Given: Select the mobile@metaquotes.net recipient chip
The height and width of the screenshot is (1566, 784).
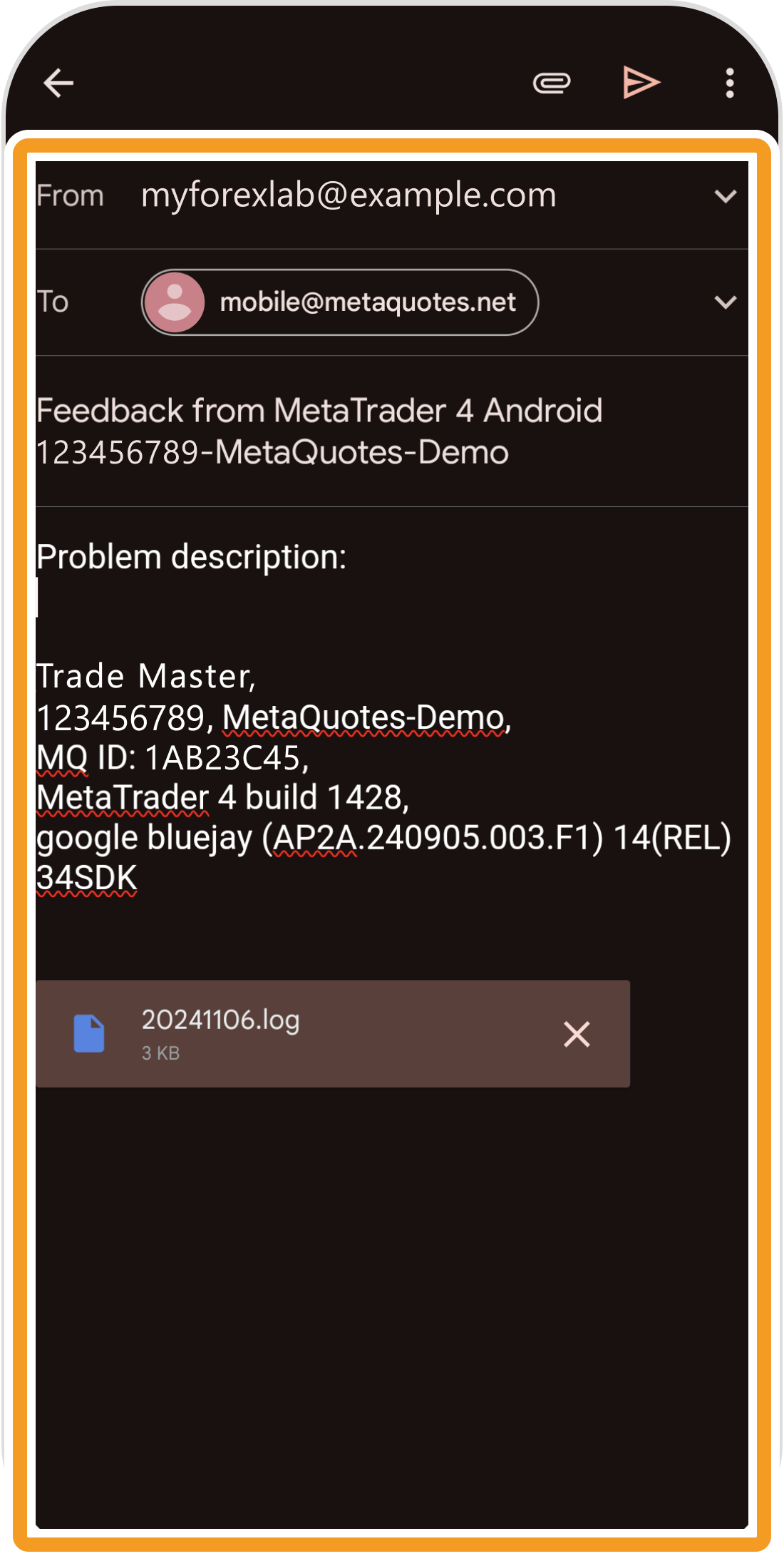Looking at the screenshot, I should (x=340, y=302).
